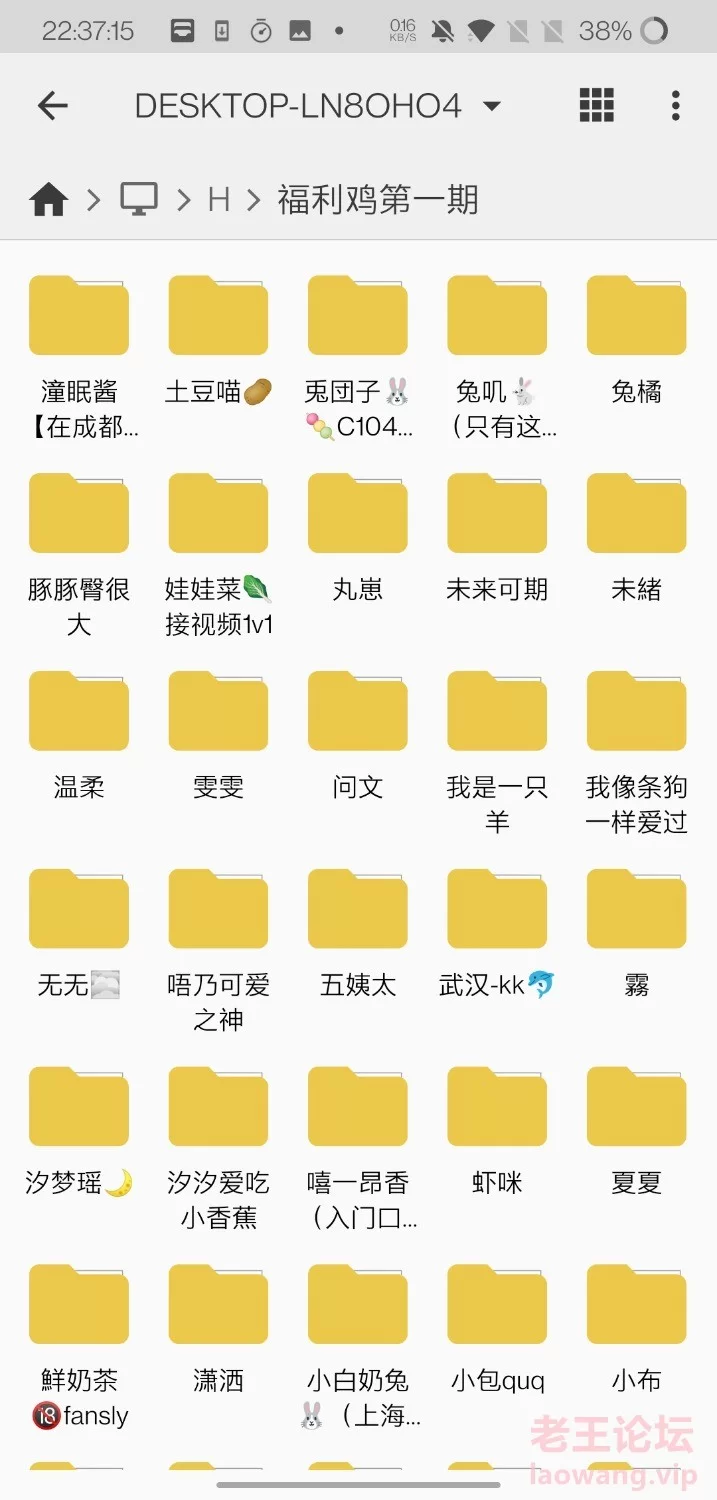The image size is (717, 1500).
Task: Open the computer breadcrumb icon
Action: tap(139, 199)
